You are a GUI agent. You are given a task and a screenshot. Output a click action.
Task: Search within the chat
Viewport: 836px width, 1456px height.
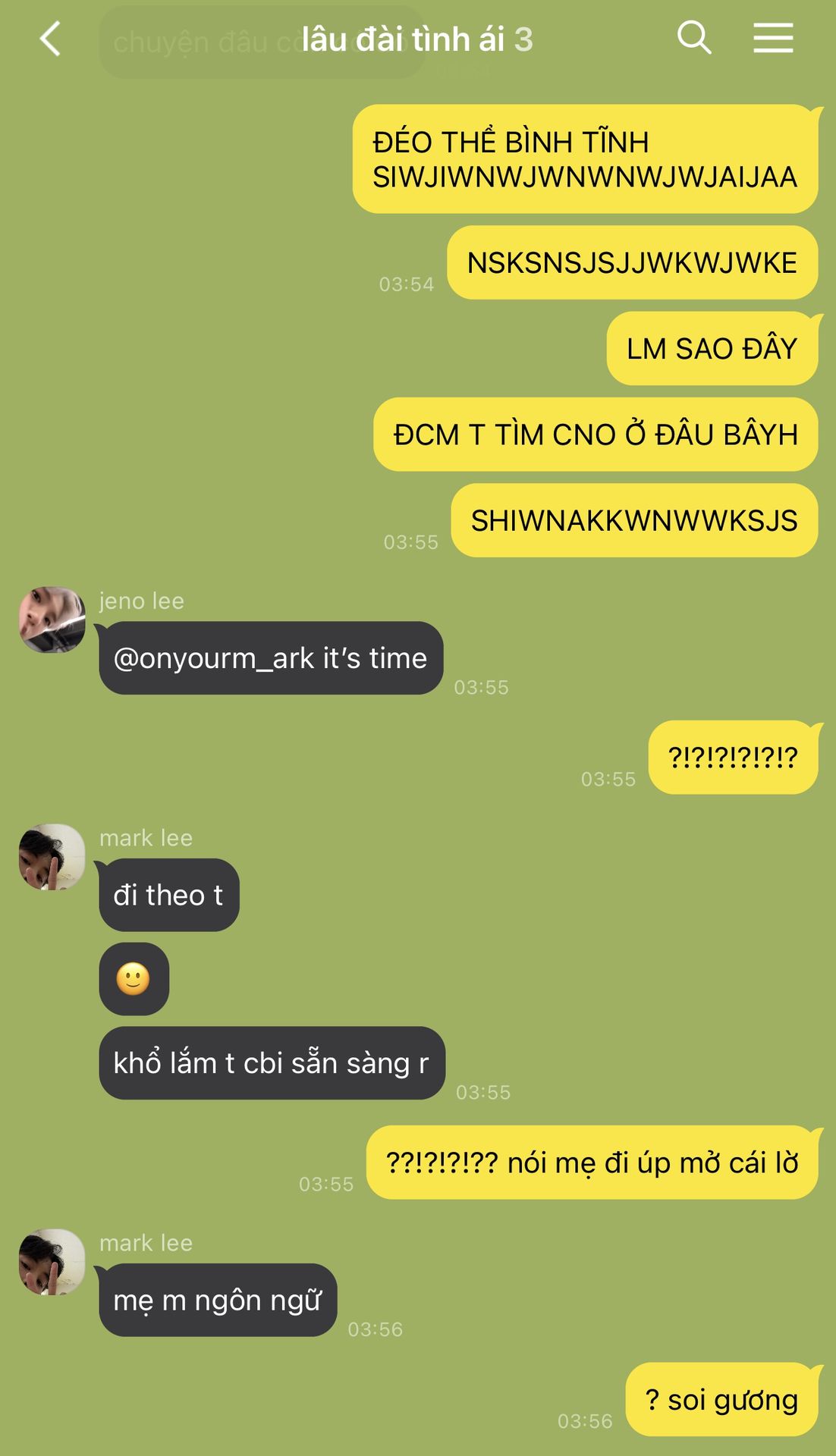coord(693,37)
